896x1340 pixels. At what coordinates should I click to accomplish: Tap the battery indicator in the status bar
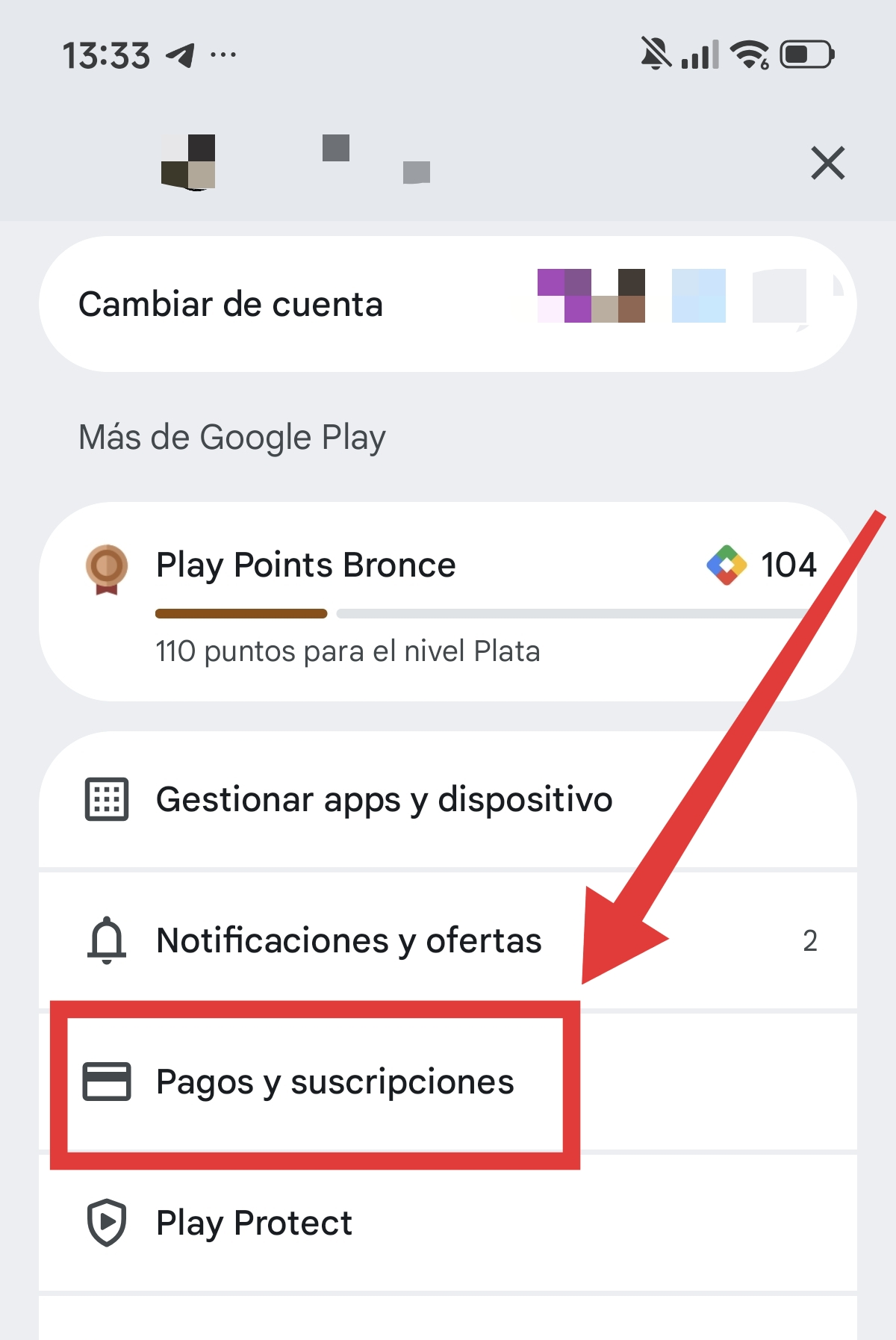pyautogui.click(x=806, y=52)
